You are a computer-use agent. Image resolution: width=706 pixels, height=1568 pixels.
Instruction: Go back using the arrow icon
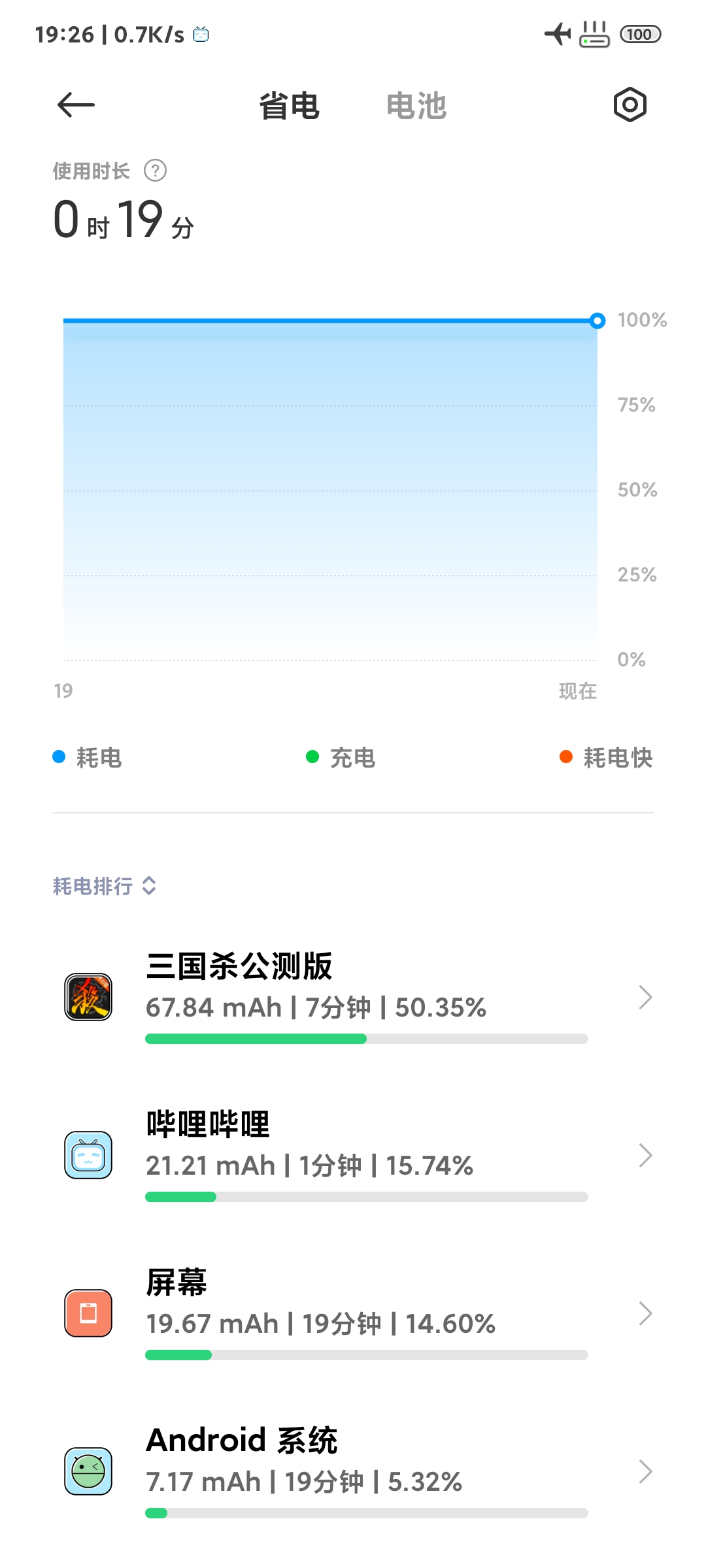pyautogui.click(x=76, y=105)
